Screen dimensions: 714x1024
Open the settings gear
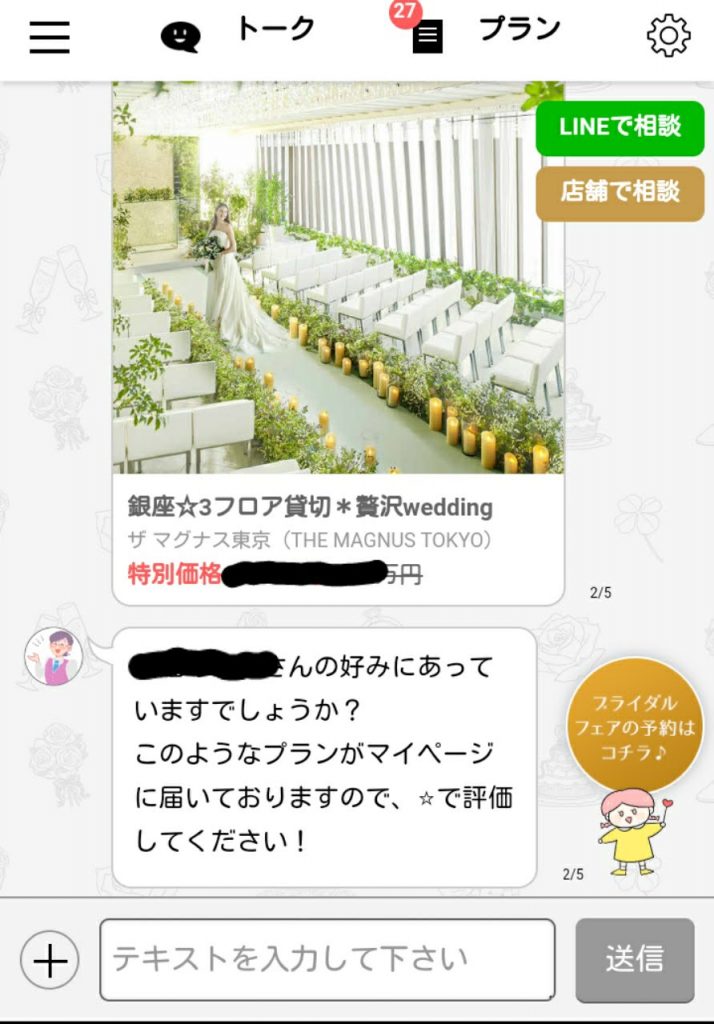668,36
